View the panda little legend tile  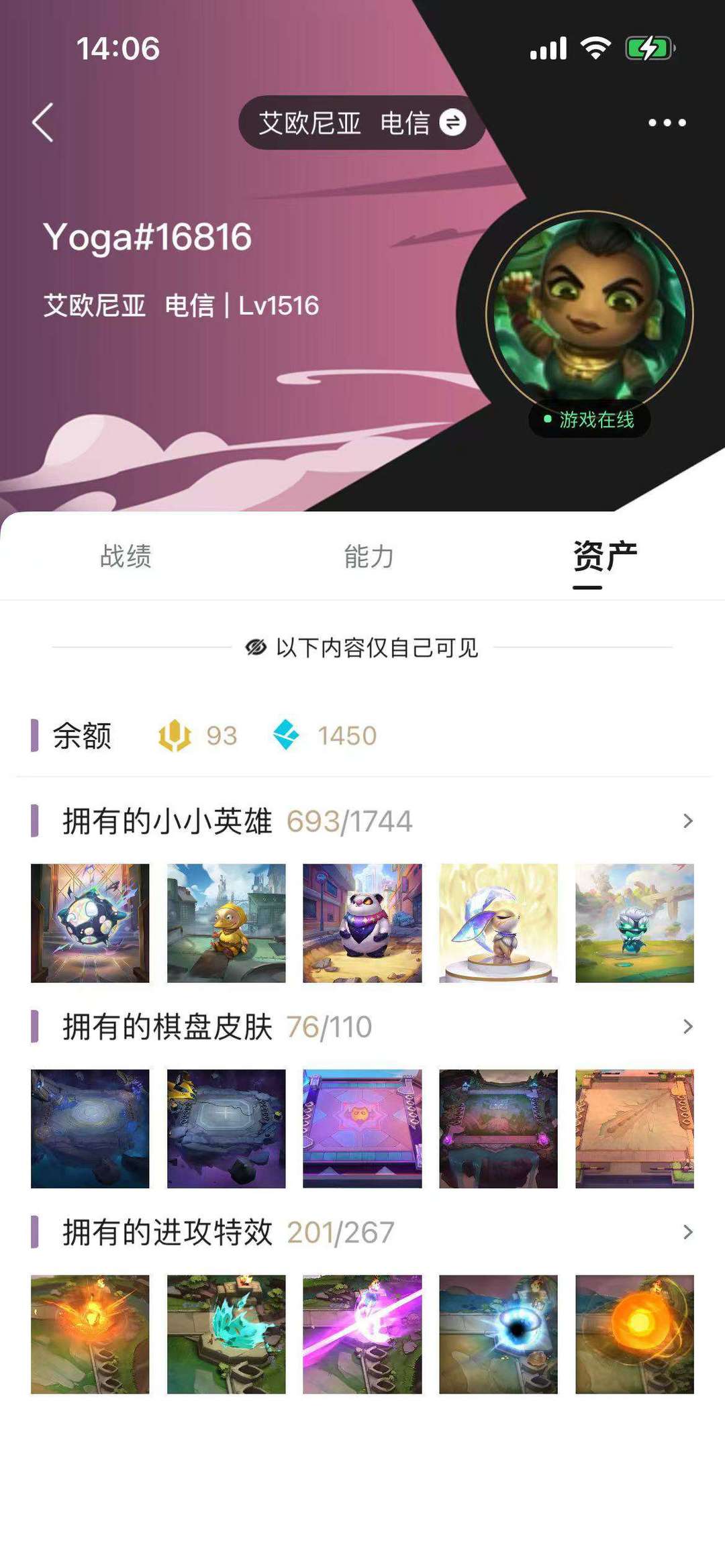[362, 923]
